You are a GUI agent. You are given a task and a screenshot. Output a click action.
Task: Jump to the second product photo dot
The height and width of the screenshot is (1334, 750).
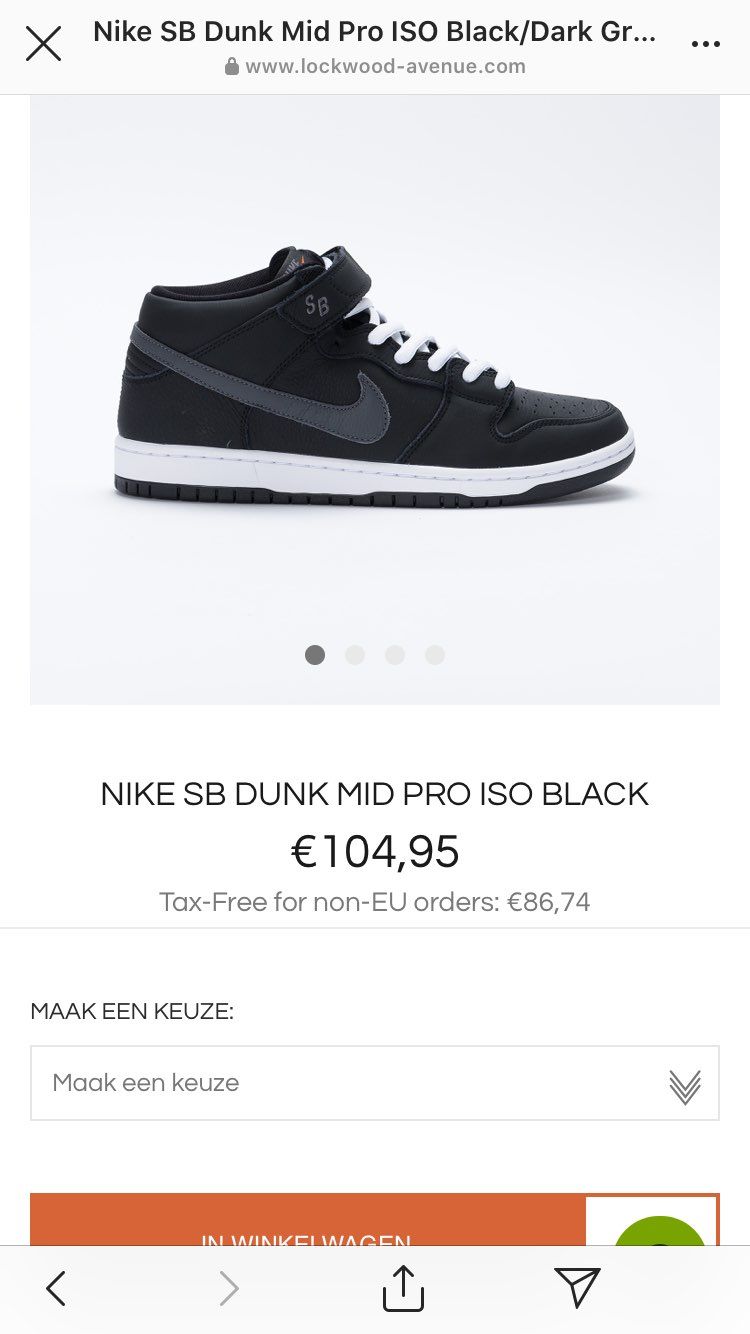click(355, 655)
